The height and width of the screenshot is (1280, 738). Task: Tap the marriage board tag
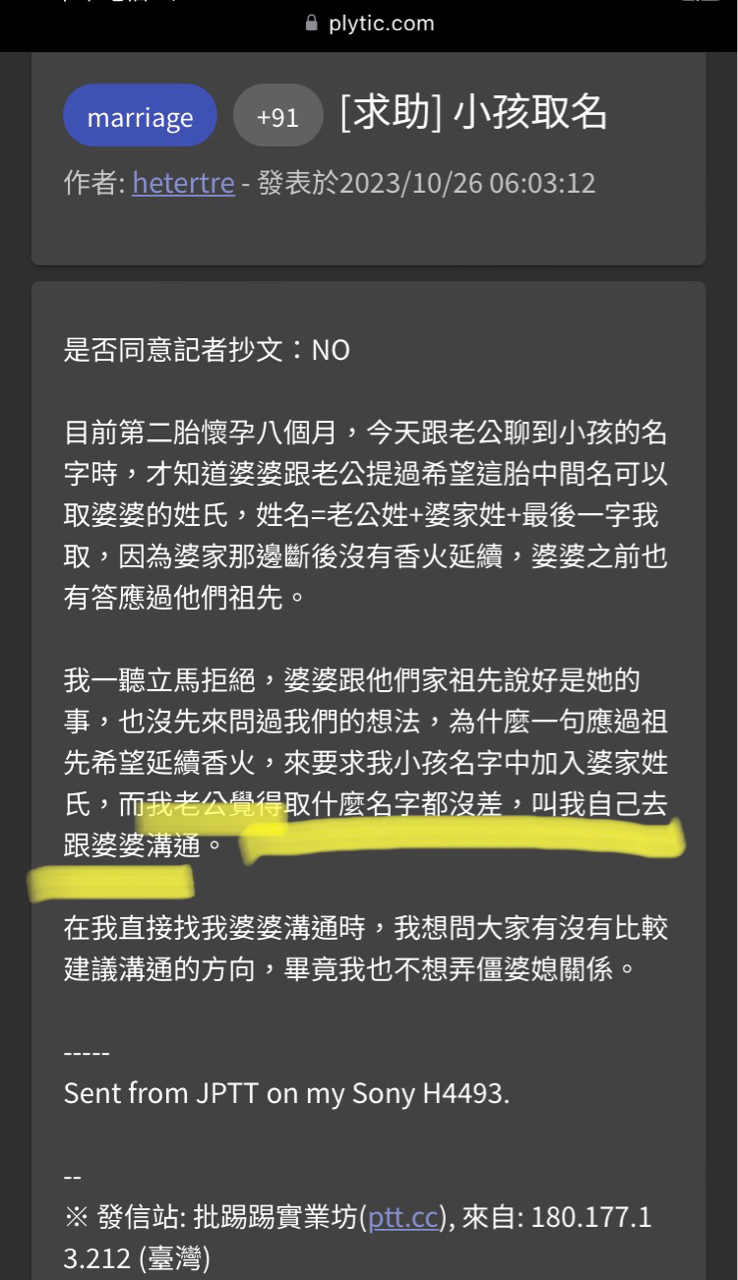coord(140,116)
